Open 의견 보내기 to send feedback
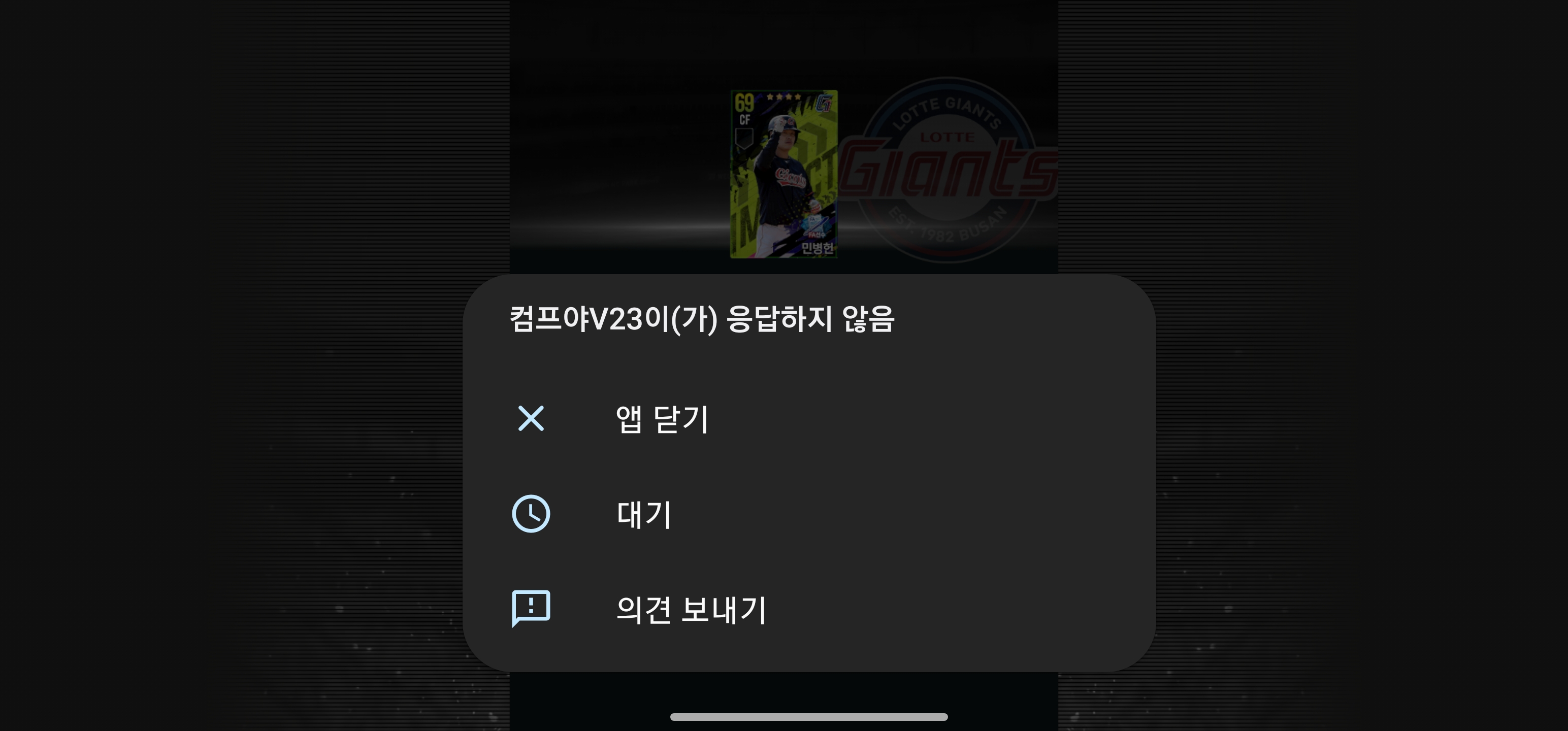 click(691, 609)
